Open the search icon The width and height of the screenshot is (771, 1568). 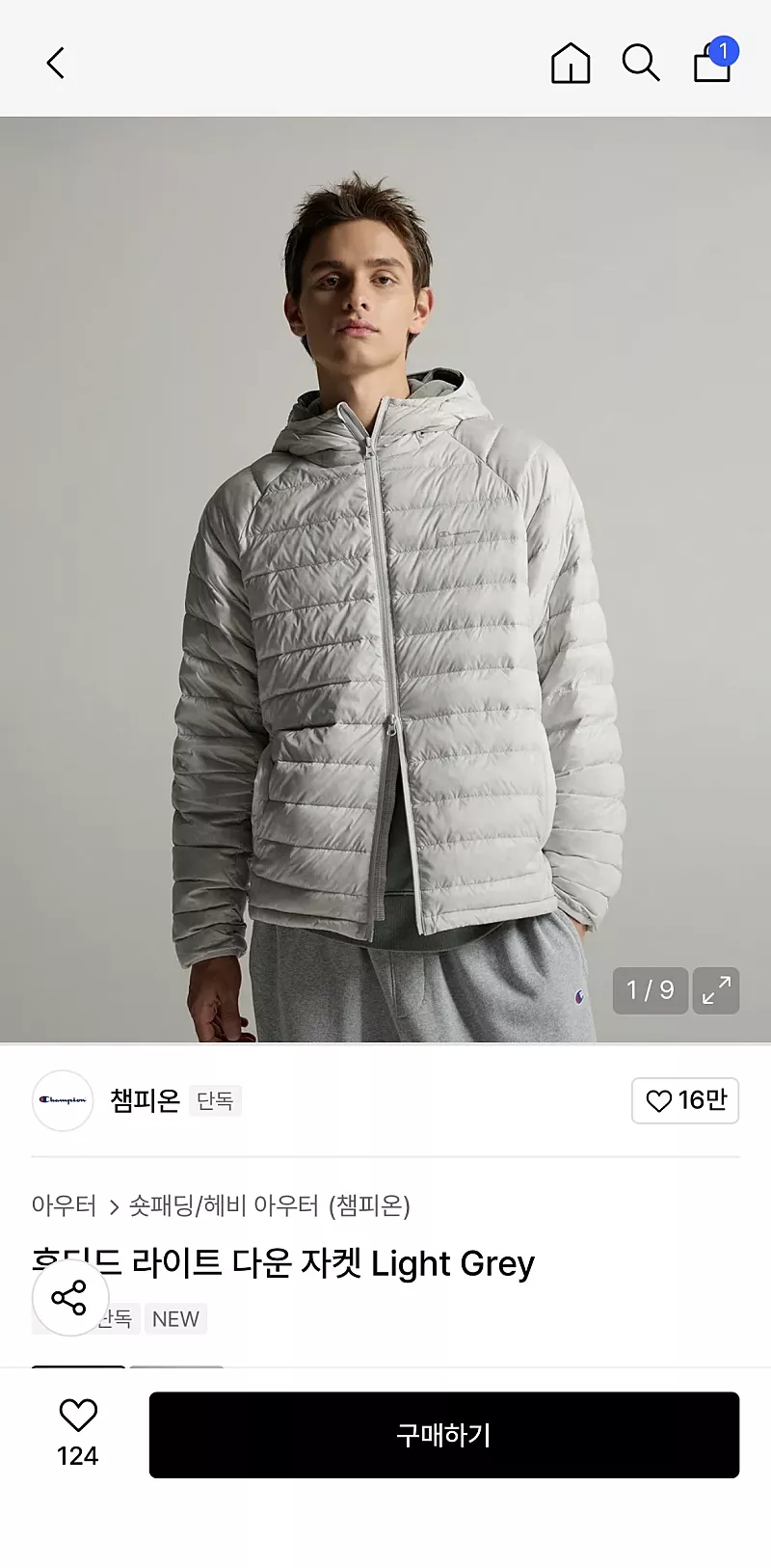pyautogui.click(x=640, y=64)
